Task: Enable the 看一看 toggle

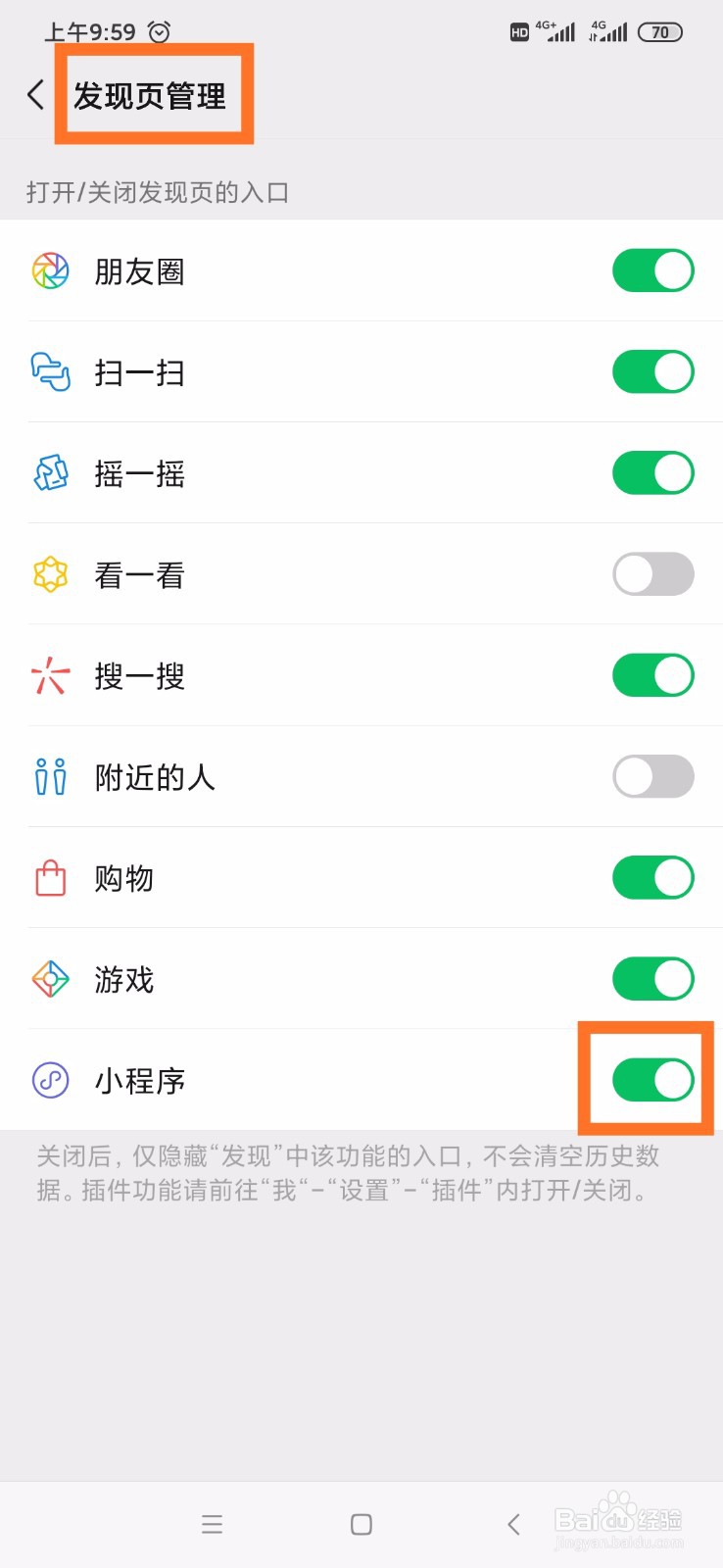Action: pos(652,574)
